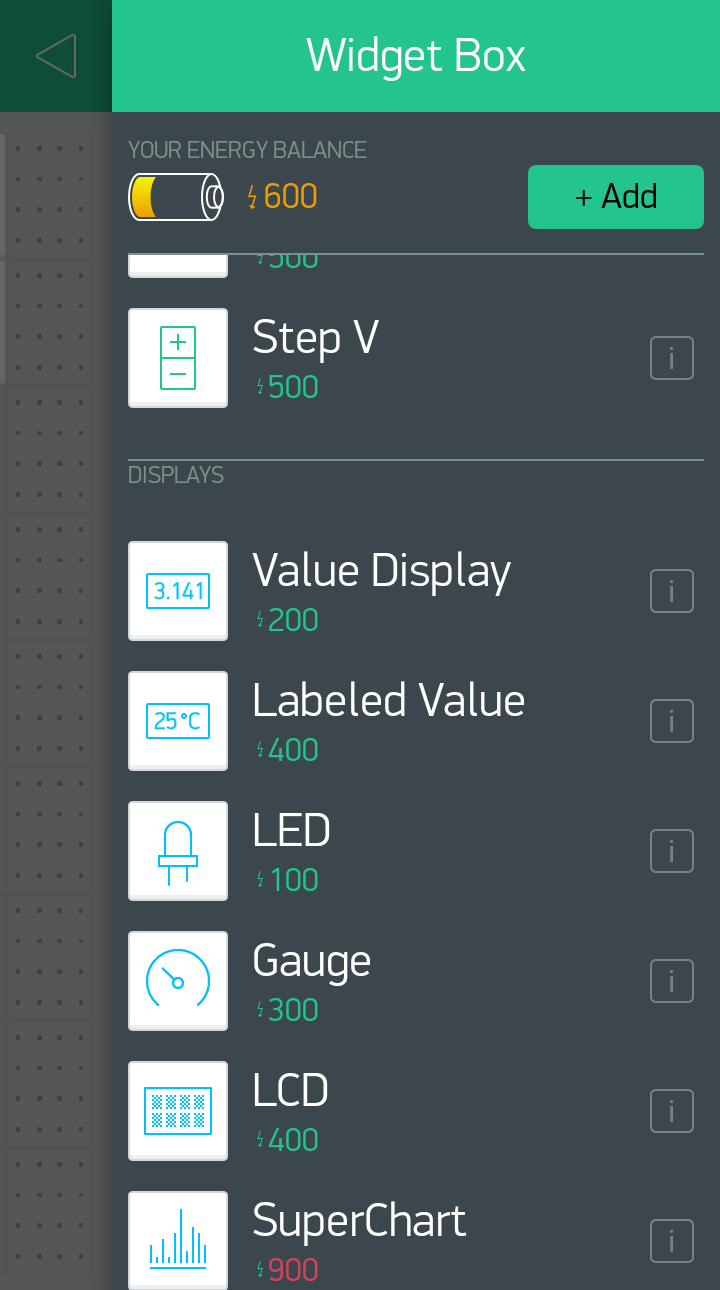This screenshot has height=1290, width=720.
Task: Close the Widget Box with back arrow
Action: click(56, 56)
